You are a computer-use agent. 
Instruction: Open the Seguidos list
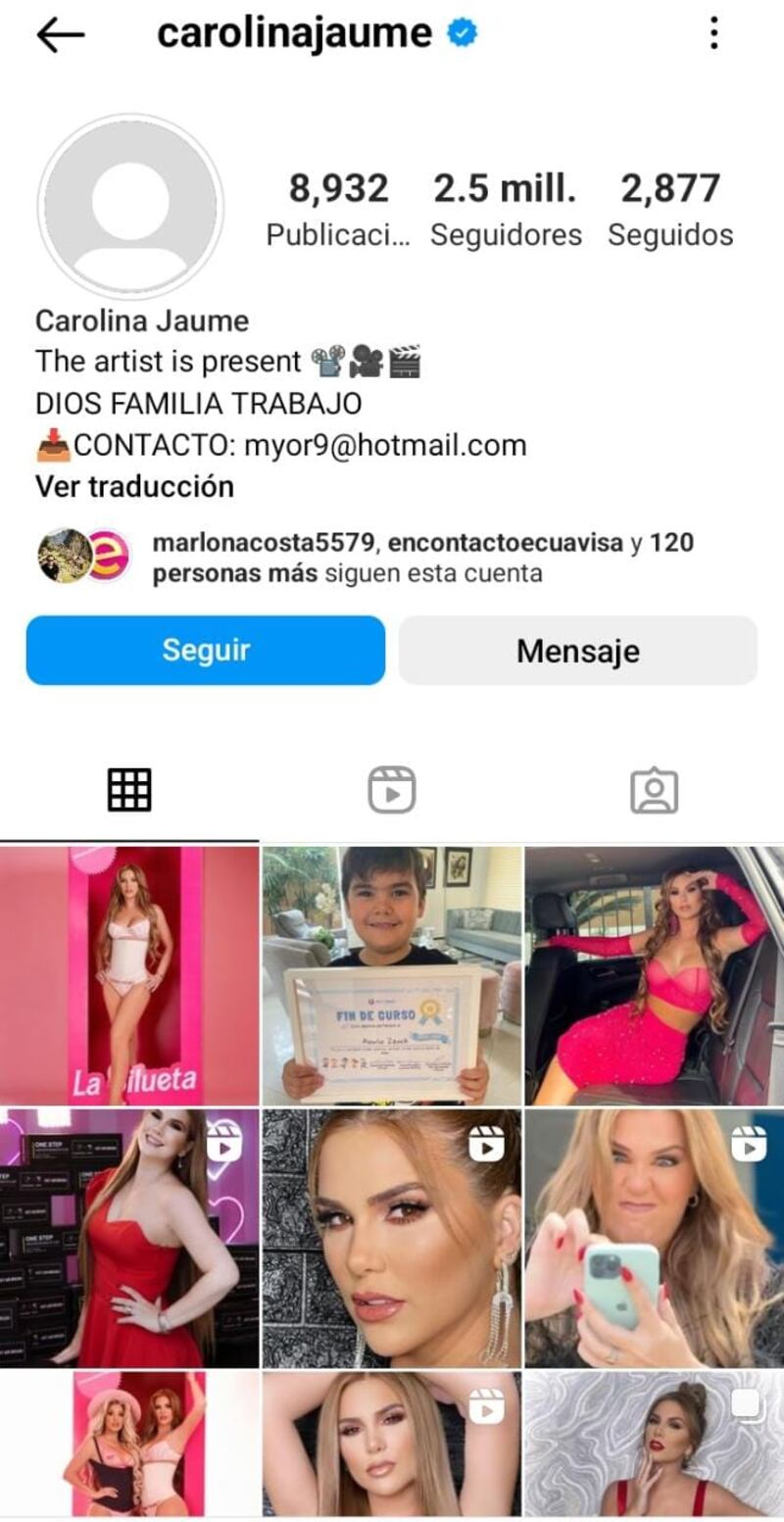click(670, 208)
